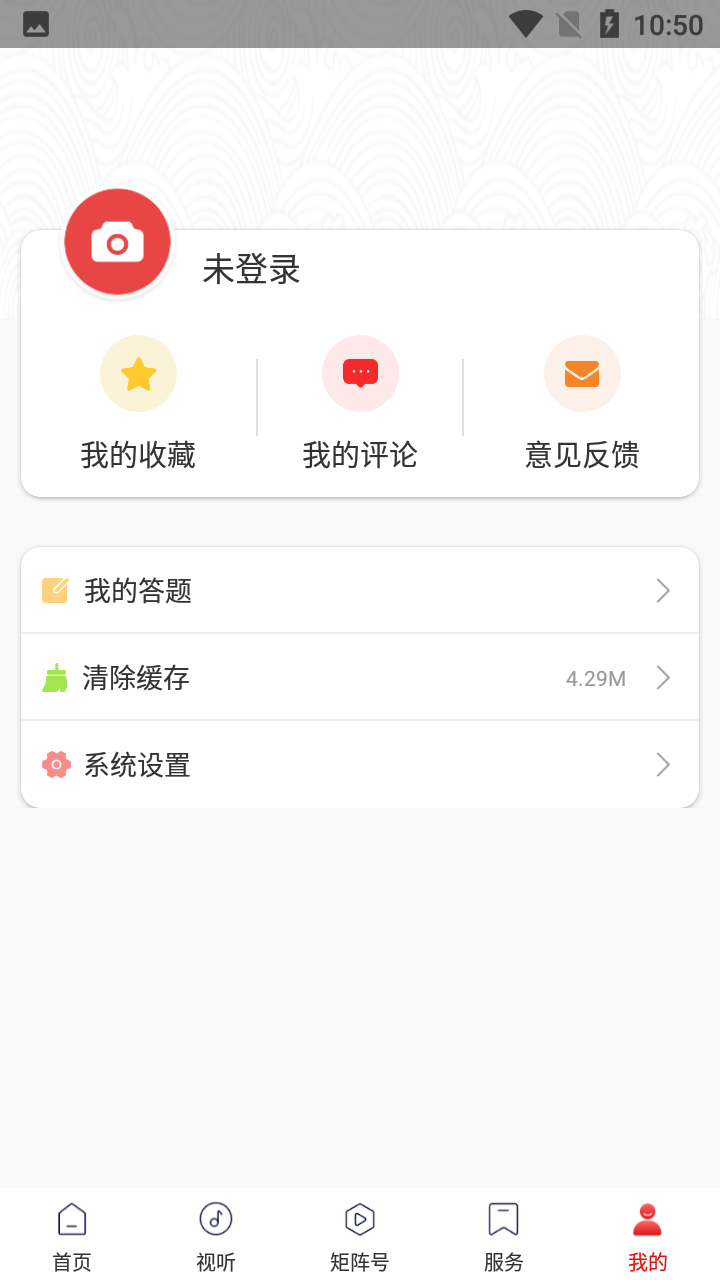Tap the 服务 bookmark icon
720x1280 pixels.
click(503, 1218)
